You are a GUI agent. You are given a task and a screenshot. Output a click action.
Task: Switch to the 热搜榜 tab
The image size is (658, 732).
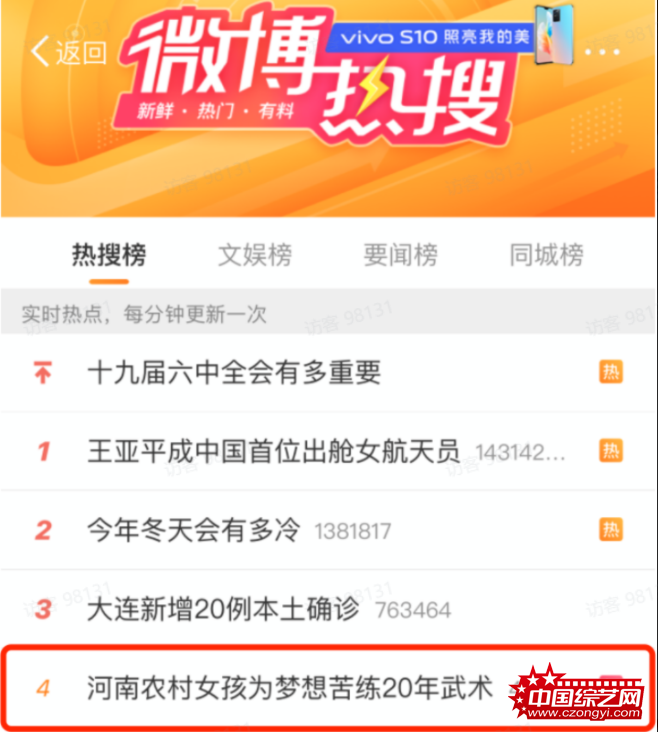pos(108,255)
